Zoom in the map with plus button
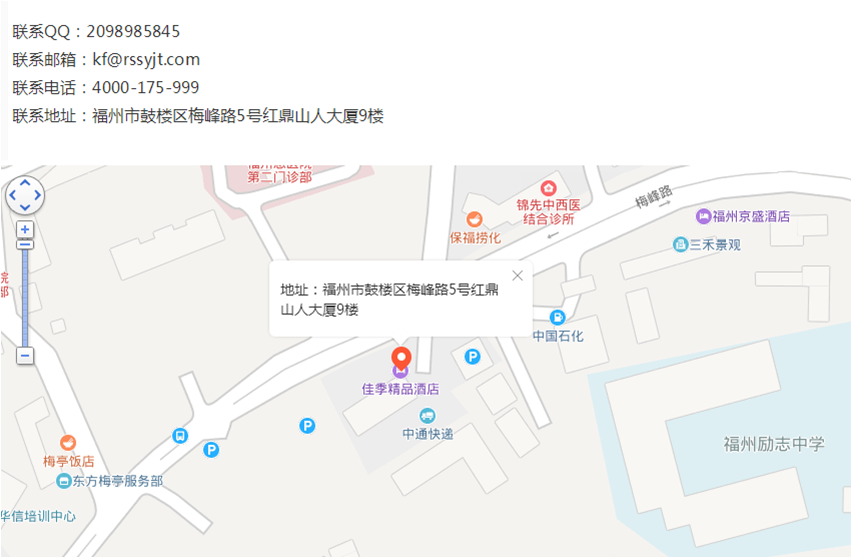 25,229
